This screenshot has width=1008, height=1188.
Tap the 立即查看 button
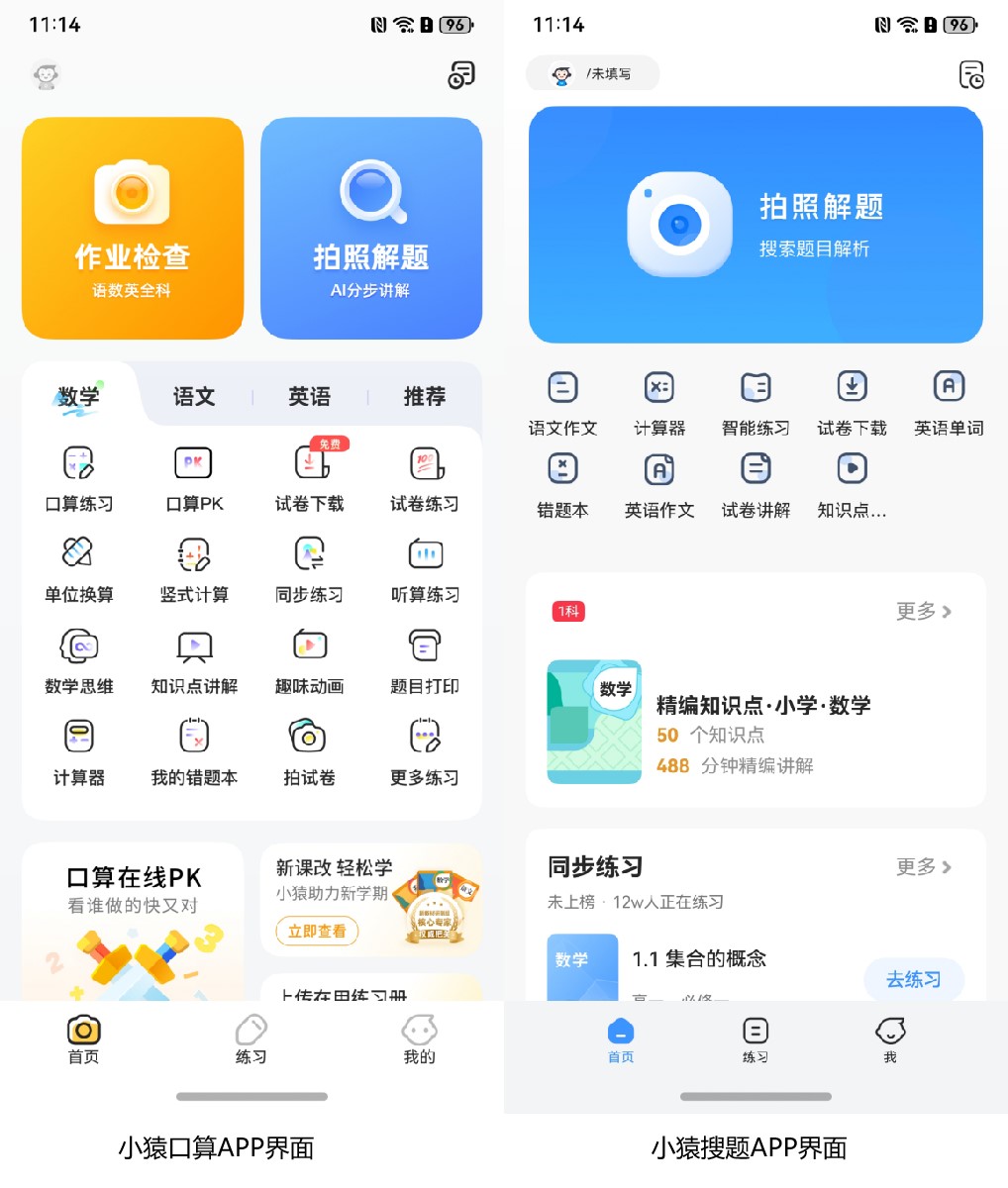[x=316, y=931]
